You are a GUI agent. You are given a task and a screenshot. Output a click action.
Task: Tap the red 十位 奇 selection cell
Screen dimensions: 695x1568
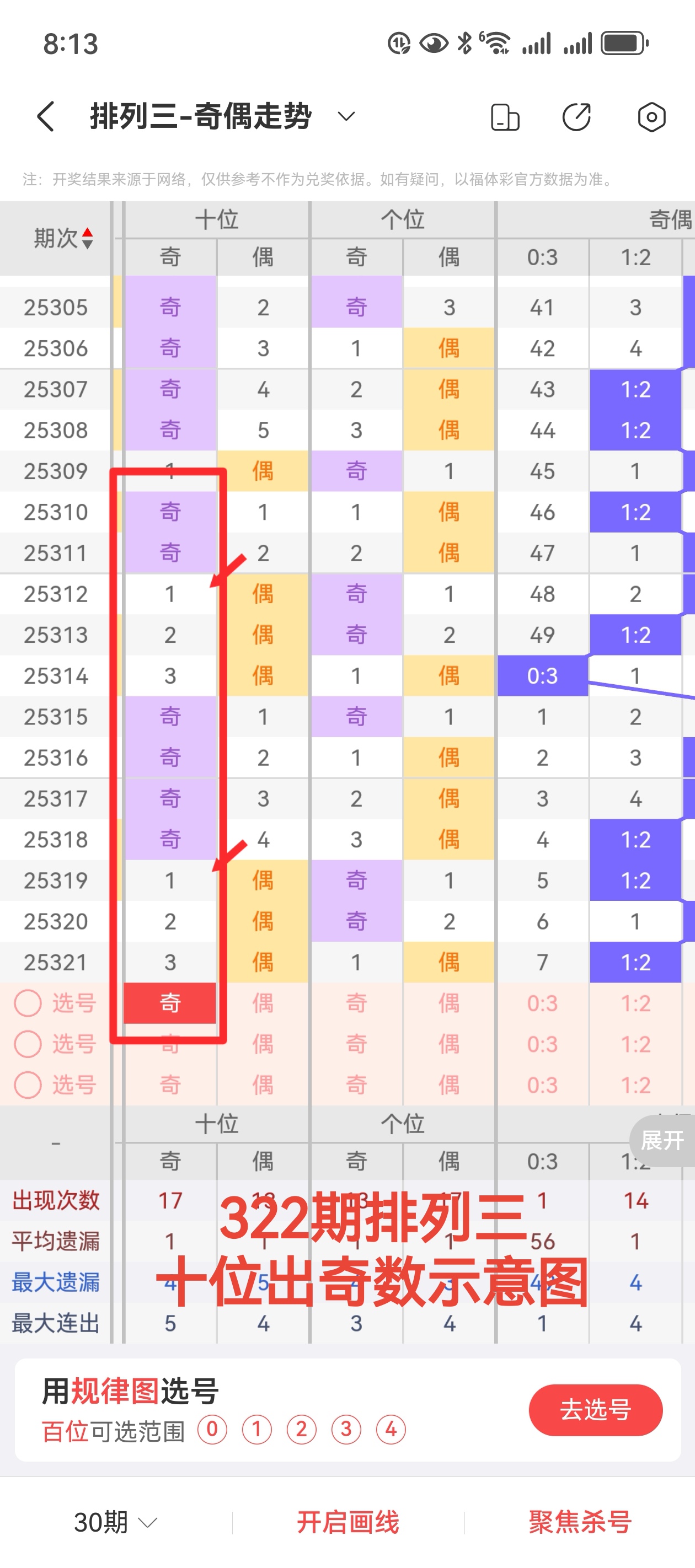(170, 1002)
